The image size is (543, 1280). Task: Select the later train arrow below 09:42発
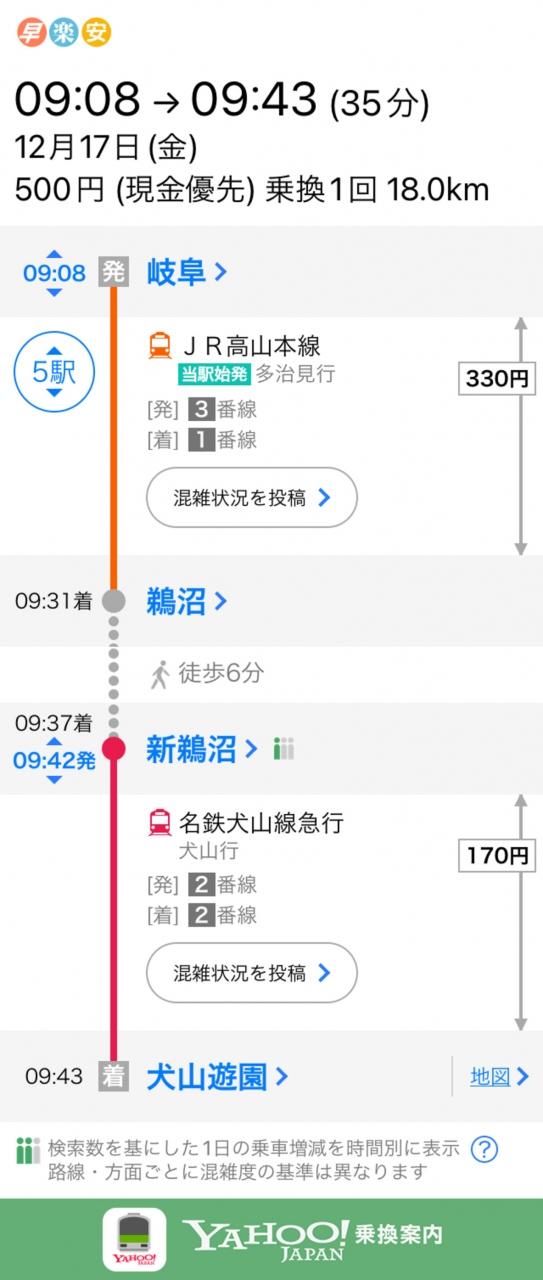[54, 779]
